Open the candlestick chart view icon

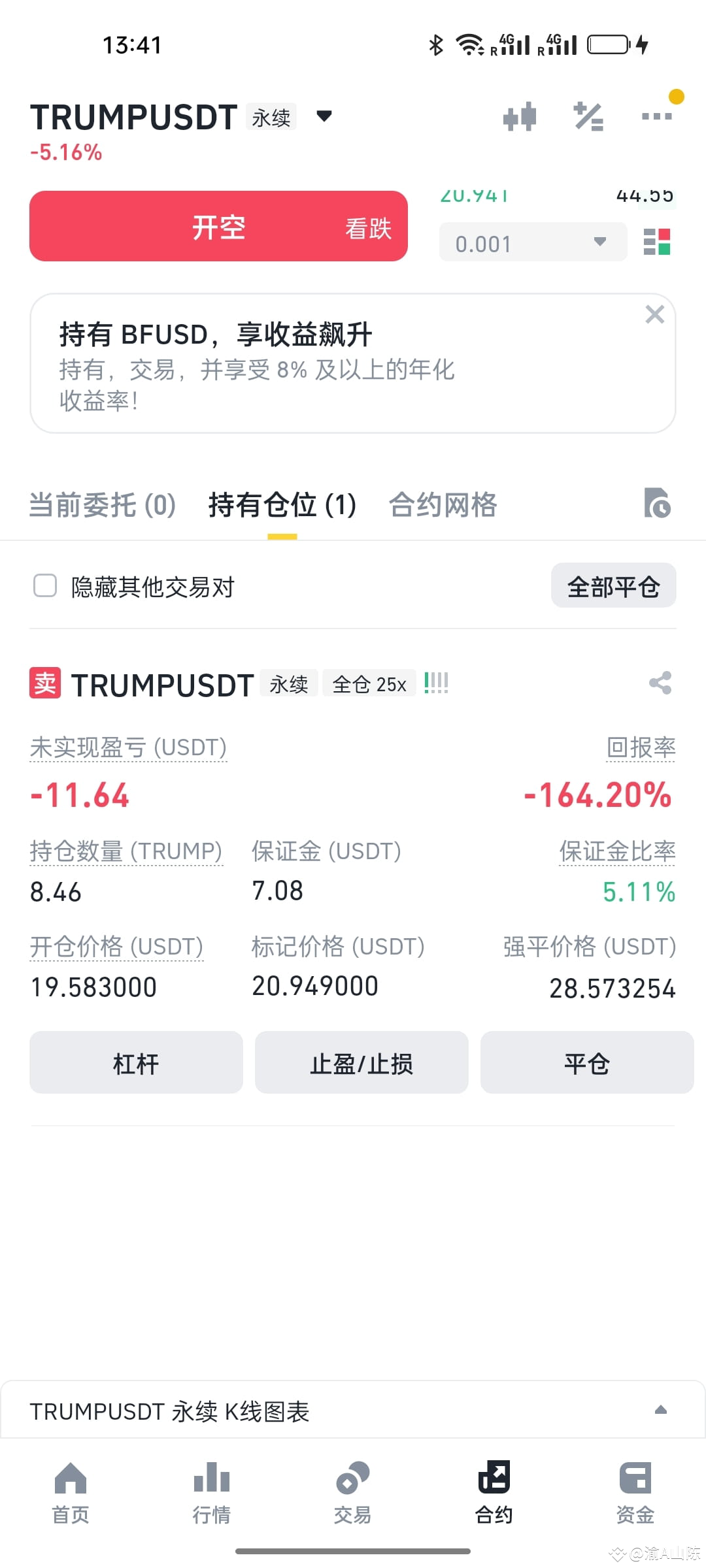[520, 116]
